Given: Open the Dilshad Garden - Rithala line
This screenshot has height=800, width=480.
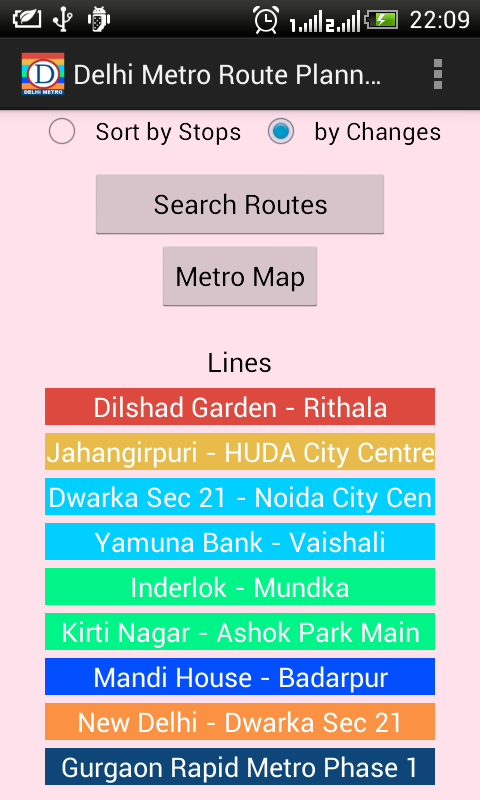Looking at the screenshot, I should [x=240, y=407].
